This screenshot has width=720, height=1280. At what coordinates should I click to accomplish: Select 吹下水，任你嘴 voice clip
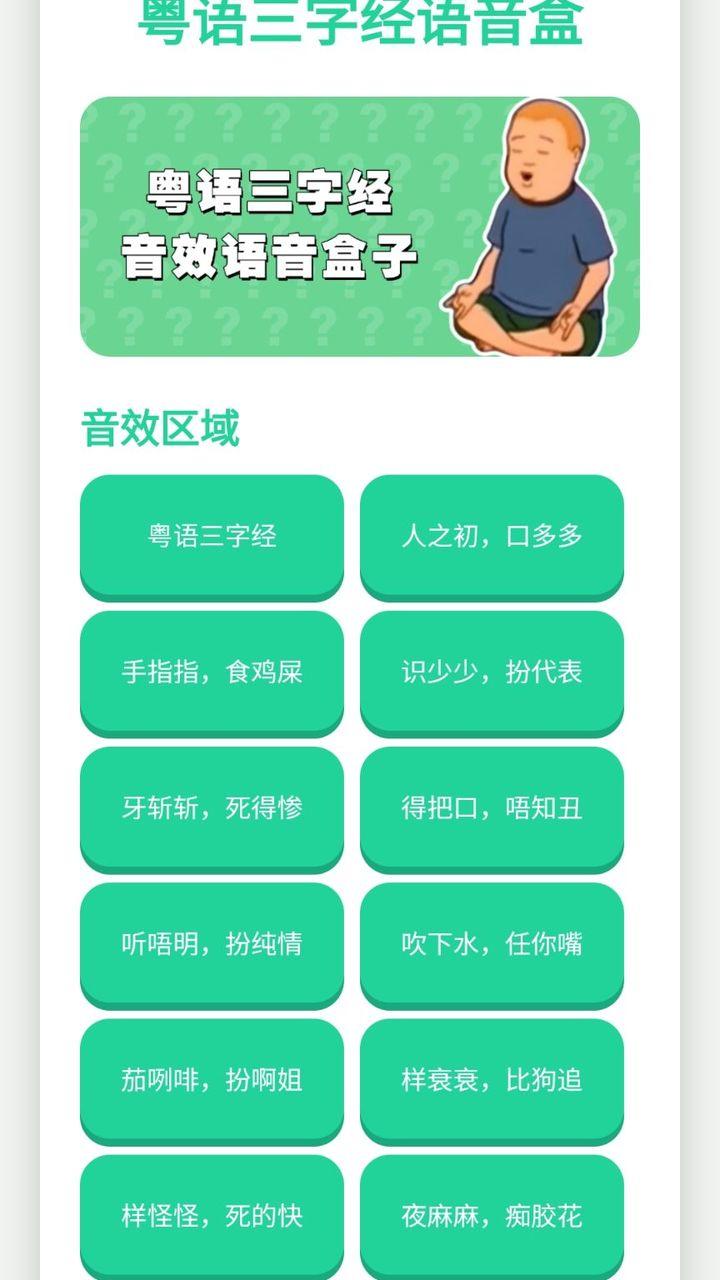tap(492, 944)
